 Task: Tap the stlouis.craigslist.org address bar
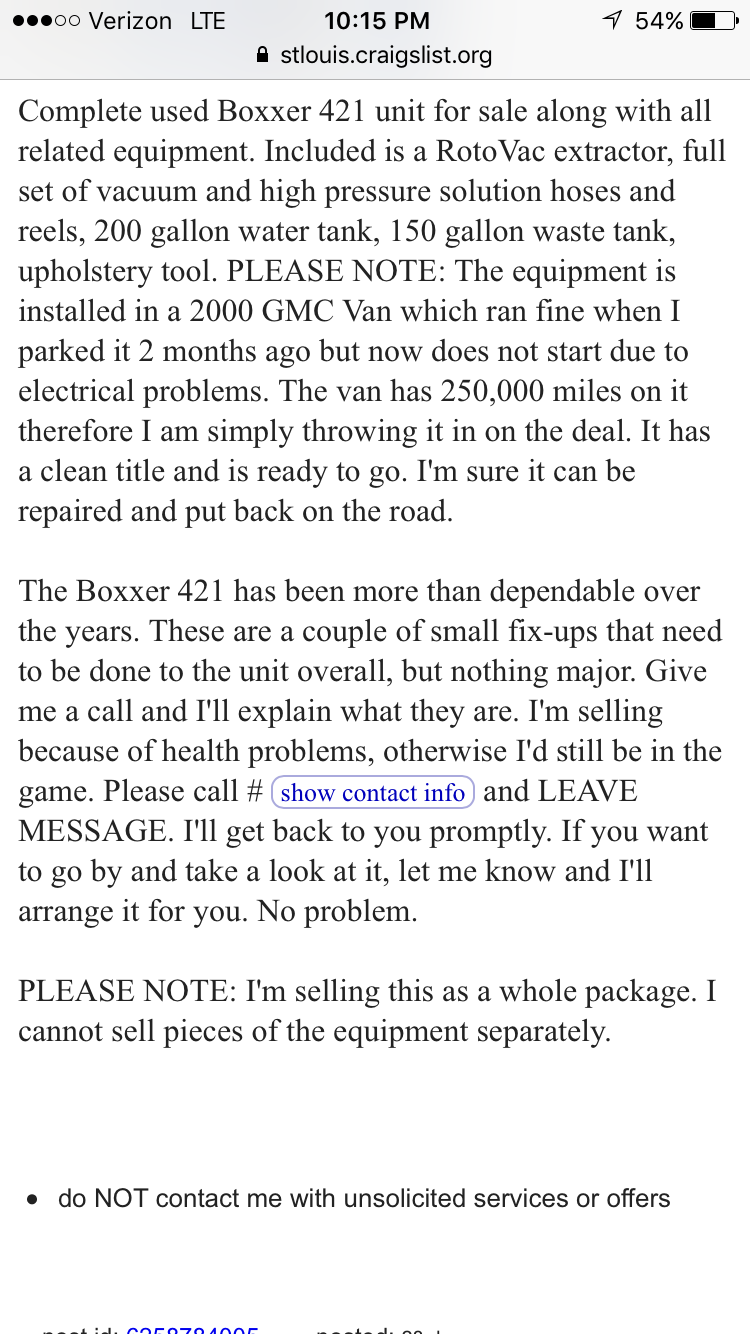[375, 55]
